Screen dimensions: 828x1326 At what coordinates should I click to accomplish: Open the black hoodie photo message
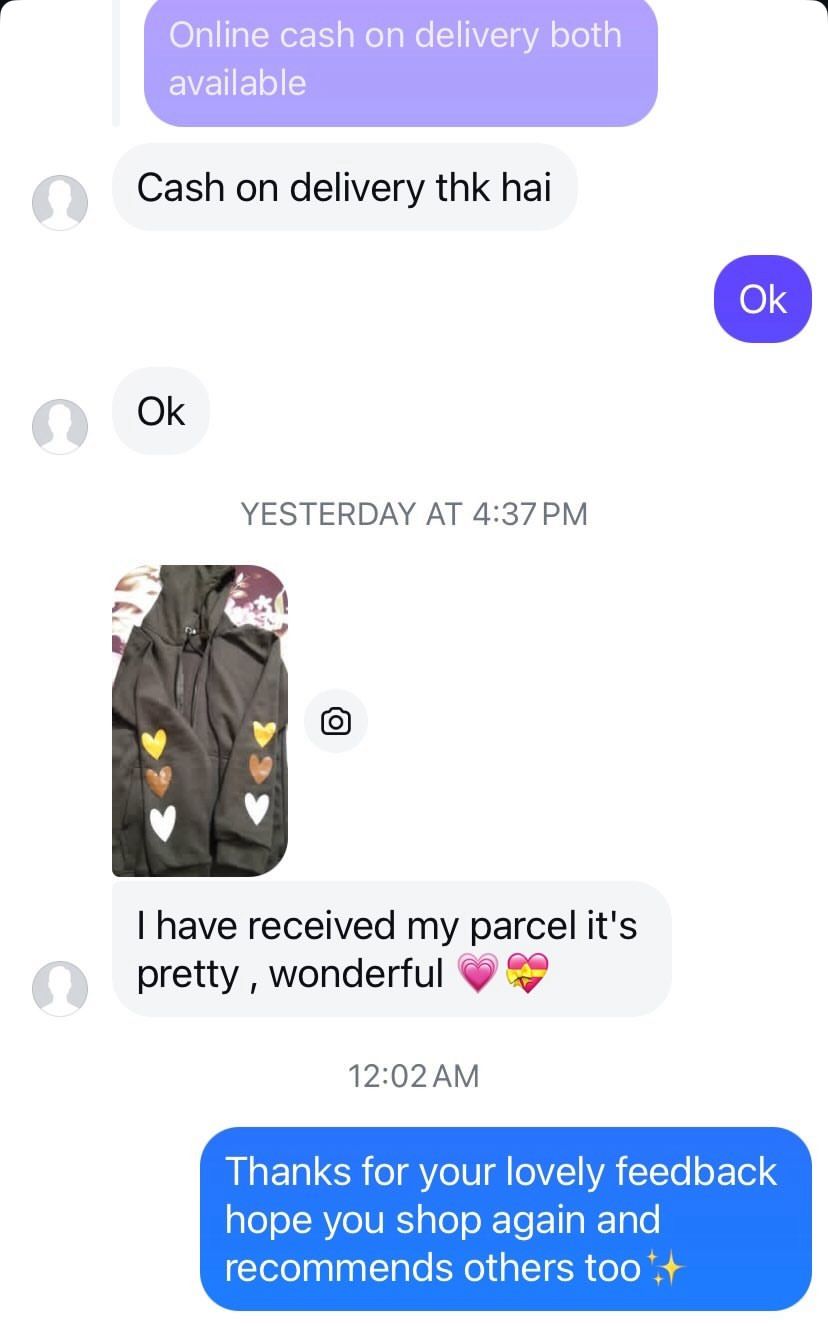tap(200, 720)
